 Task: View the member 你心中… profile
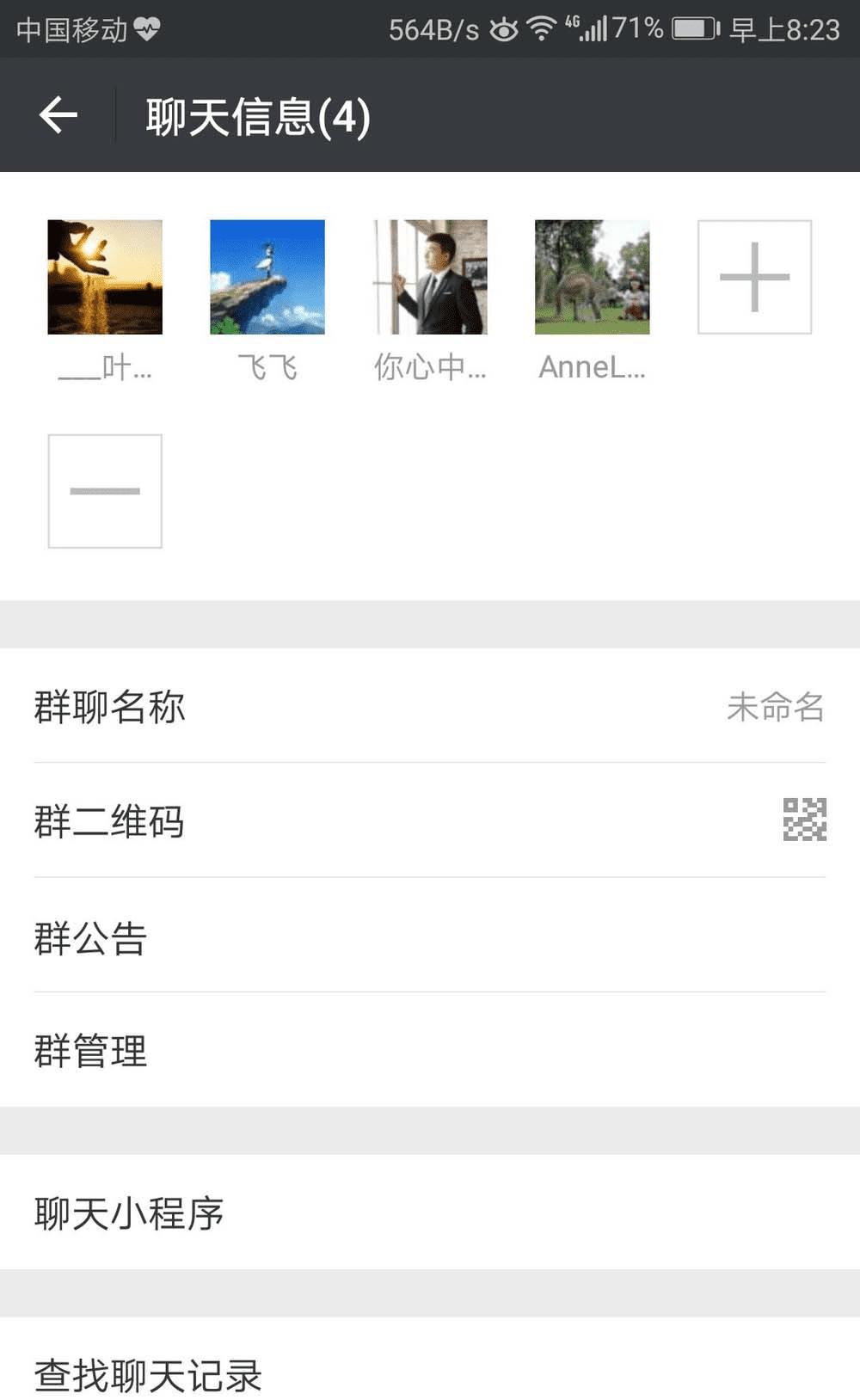430,277
